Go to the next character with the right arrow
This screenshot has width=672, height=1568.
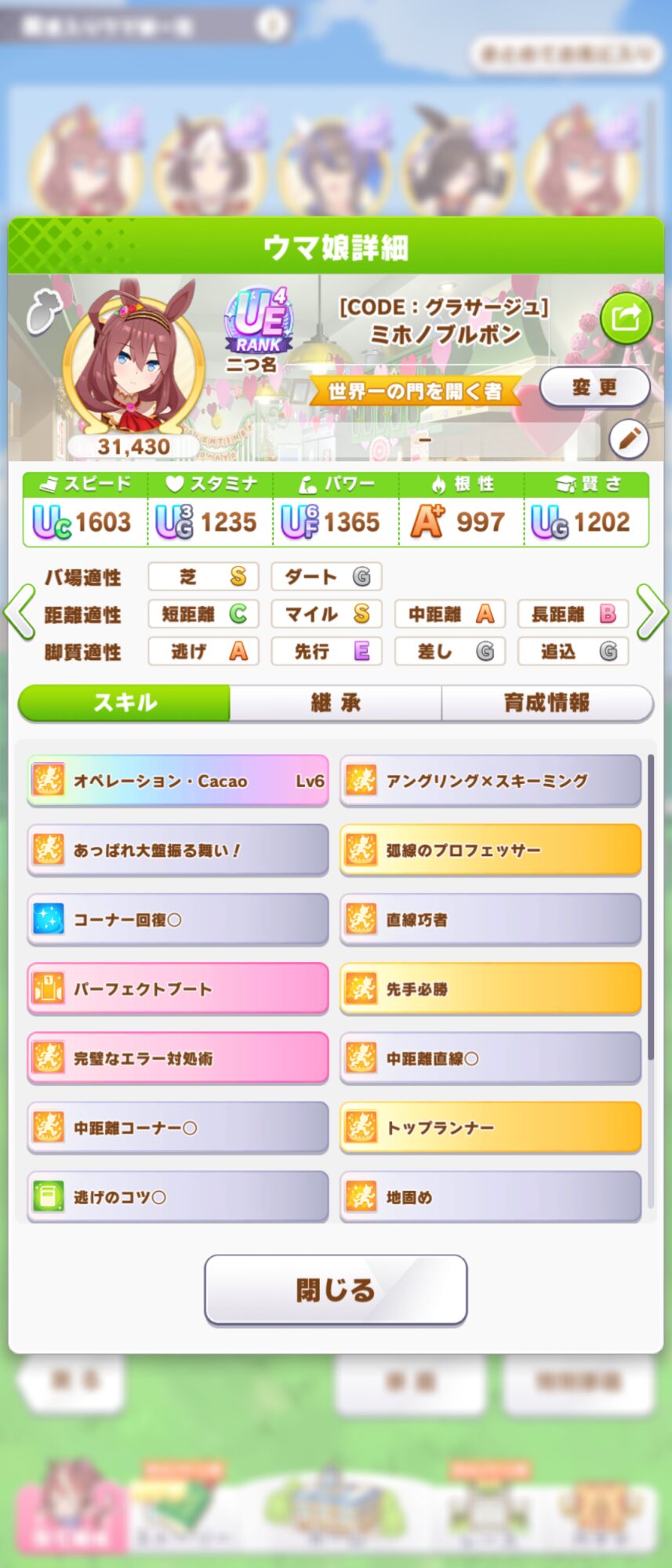651,612
